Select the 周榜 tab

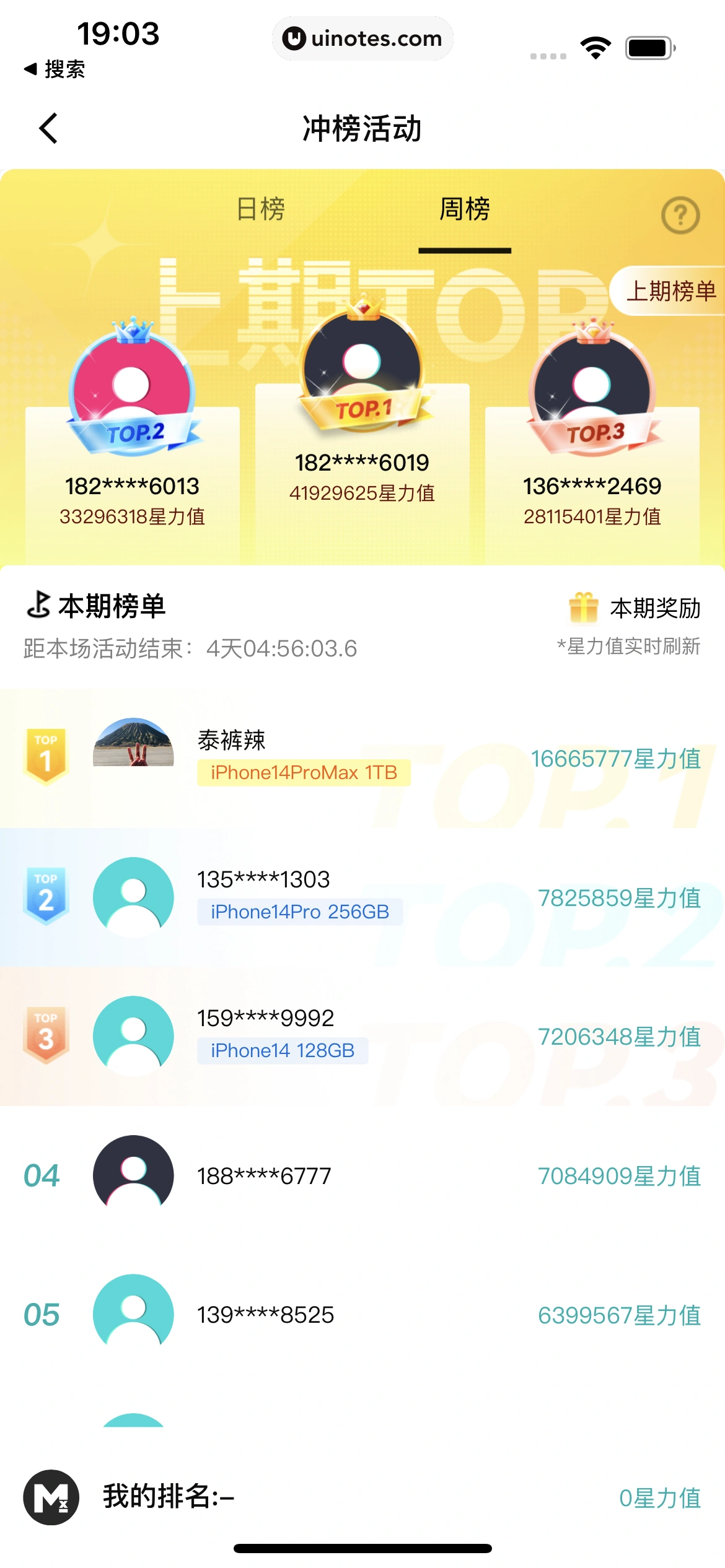pyautogui.click(x=464, y=209)
